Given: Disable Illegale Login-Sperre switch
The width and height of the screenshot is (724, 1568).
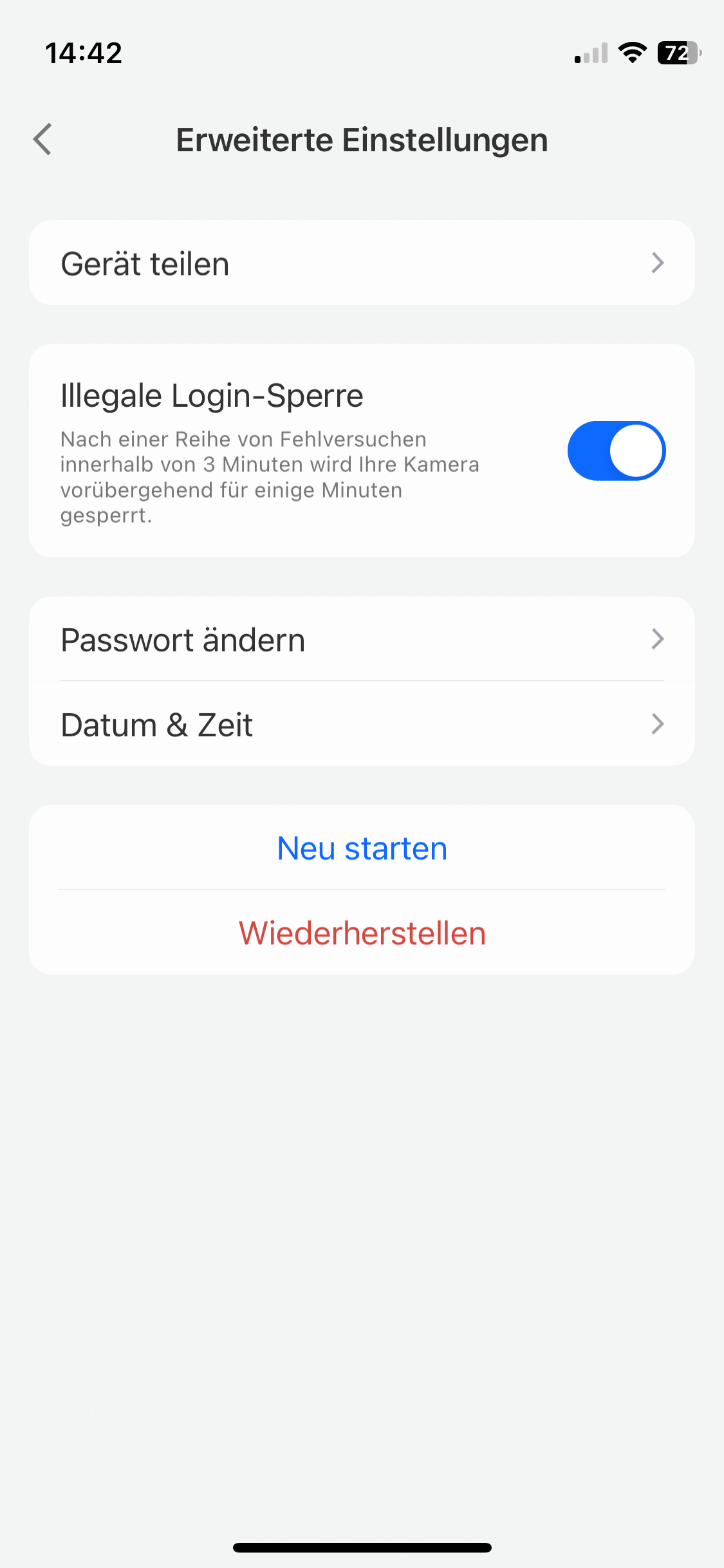Looking at the screenshot, I should pos(616,451).
